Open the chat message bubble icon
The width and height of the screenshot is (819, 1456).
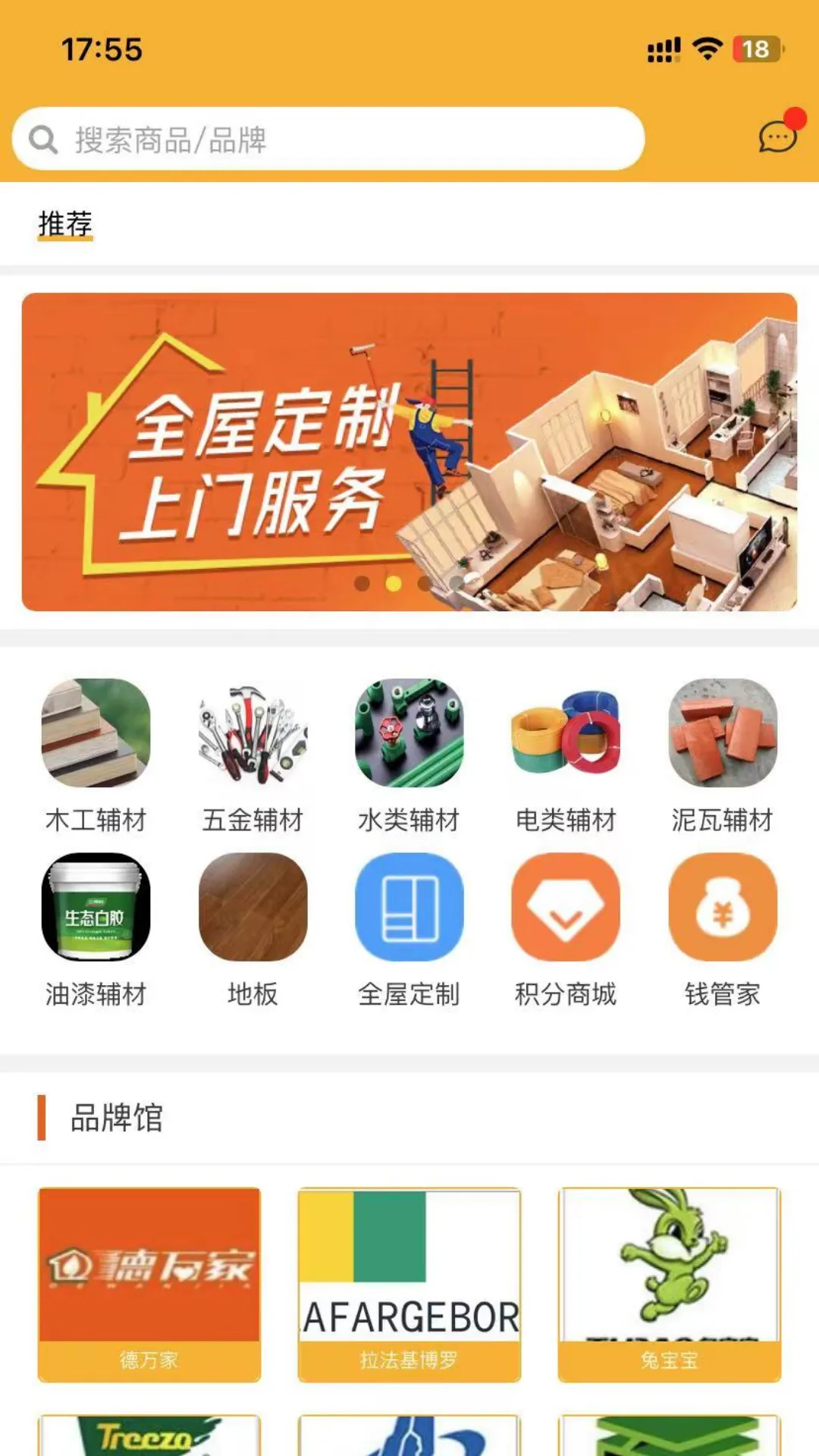(773, 138)
